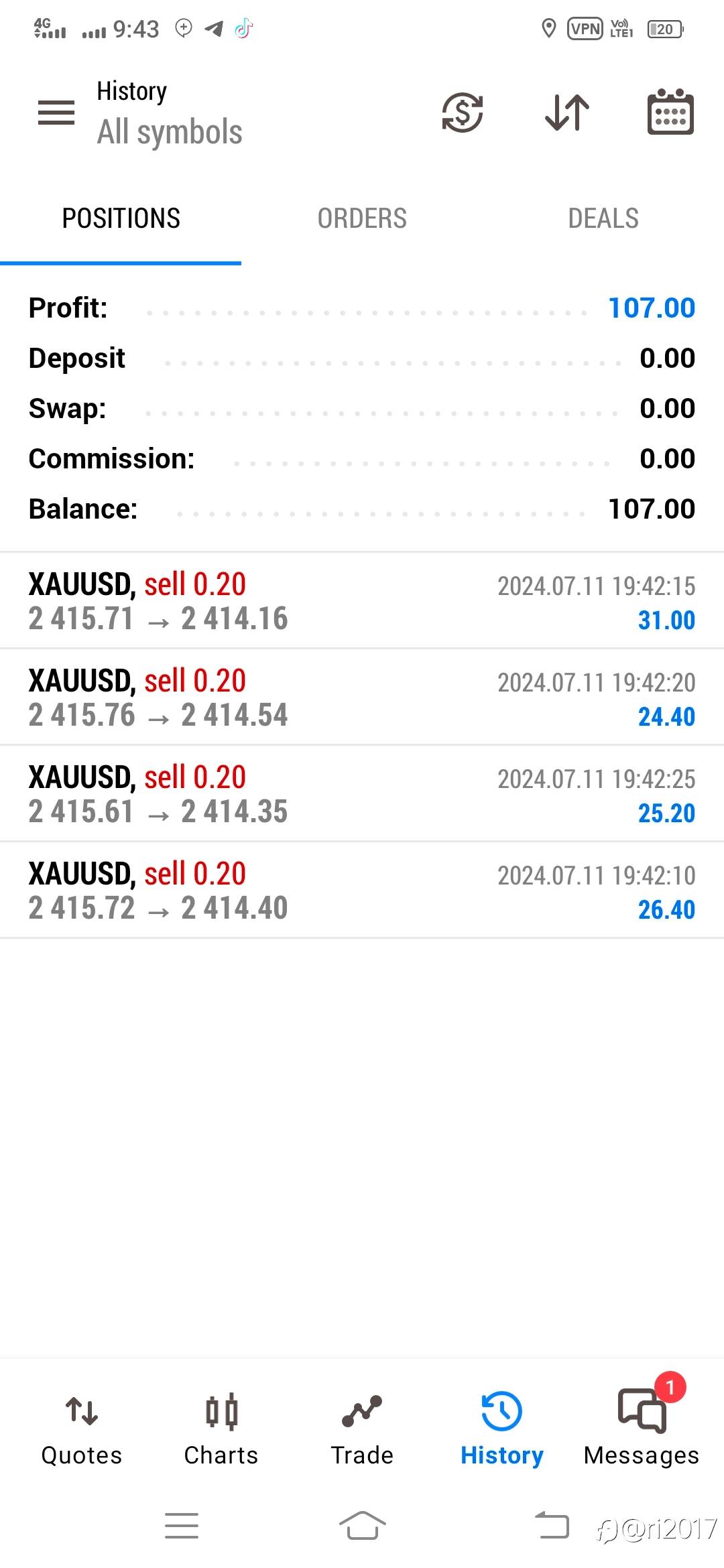Open the XAUUSD trade with profit 26.40
This screenshot has width=724, height=1568.
(362, 891)
